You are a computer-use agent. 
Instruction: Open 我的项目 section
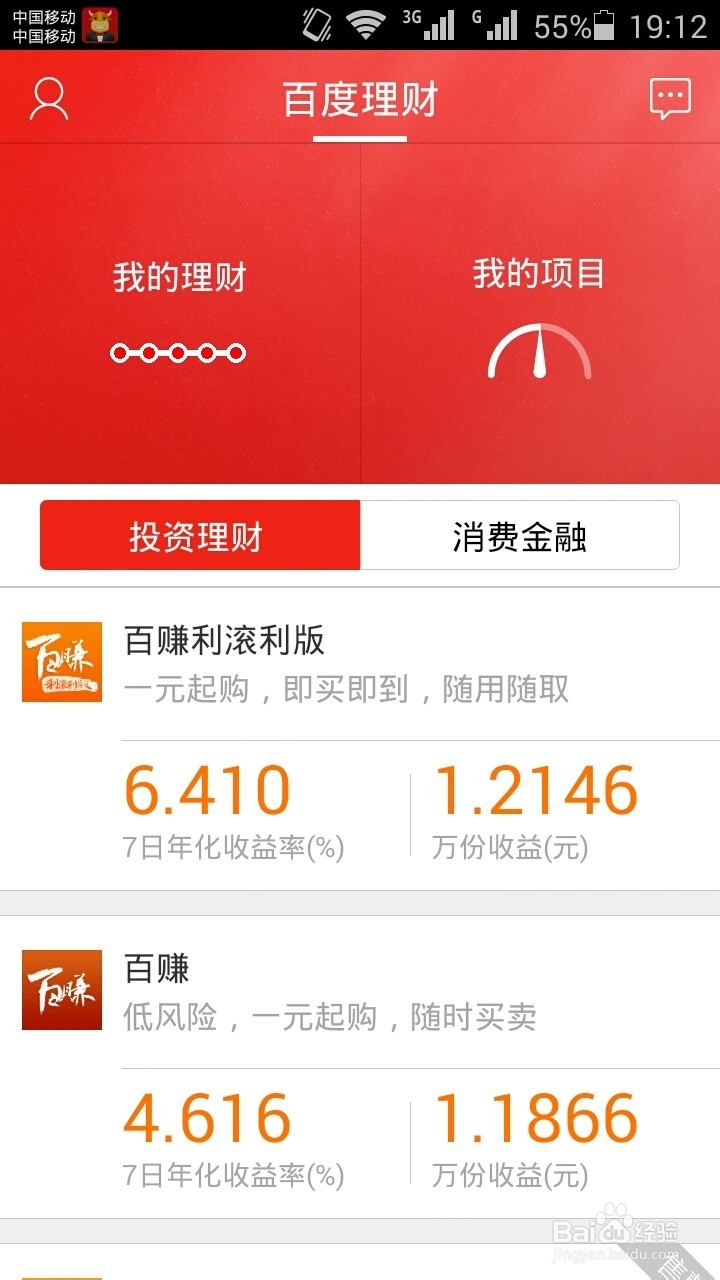[x=540, y=276]
